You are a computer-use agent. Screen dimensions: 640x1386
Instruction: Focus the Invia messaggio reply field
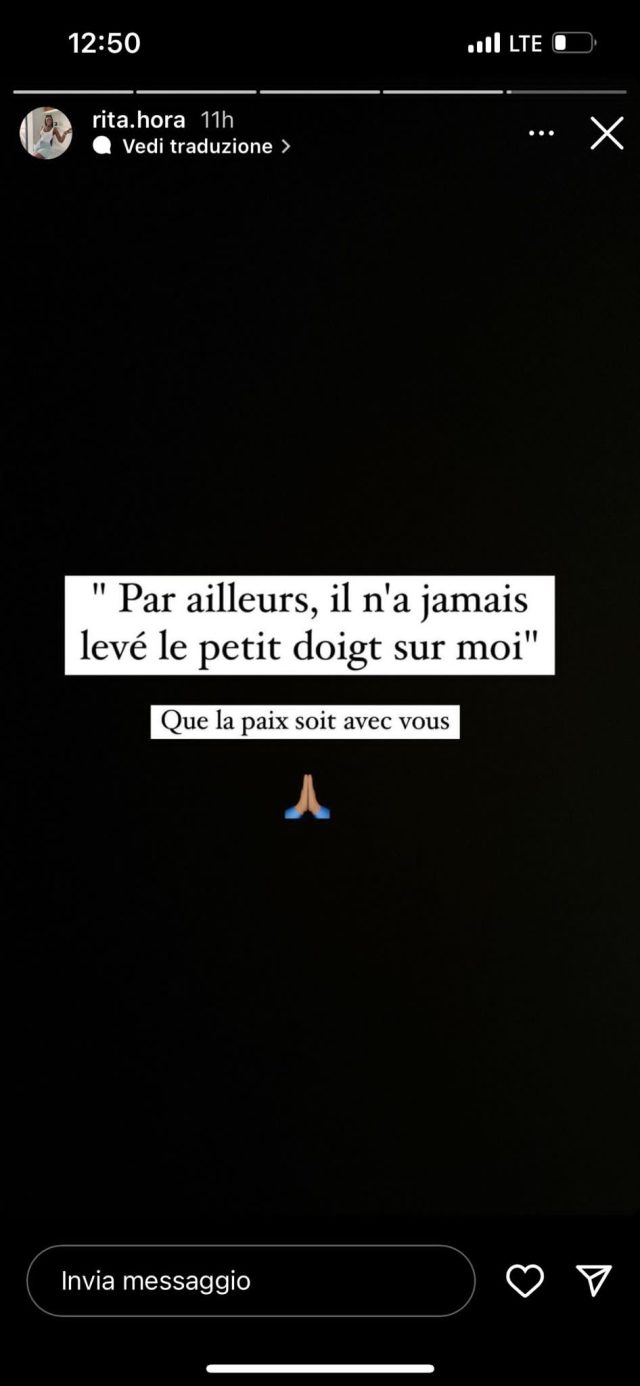coord(250,1281)
